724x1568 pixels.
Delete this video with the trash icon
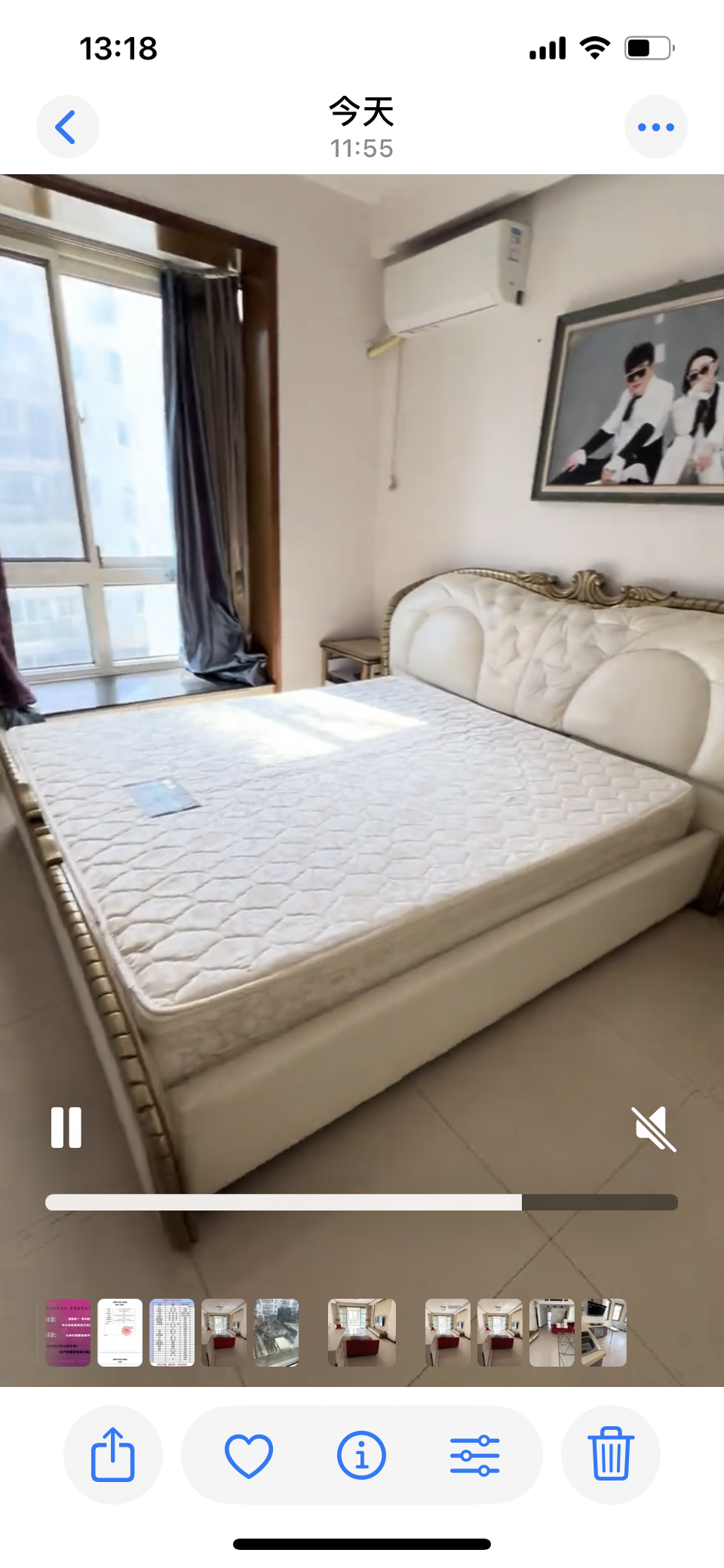[x=610, y=1454]
